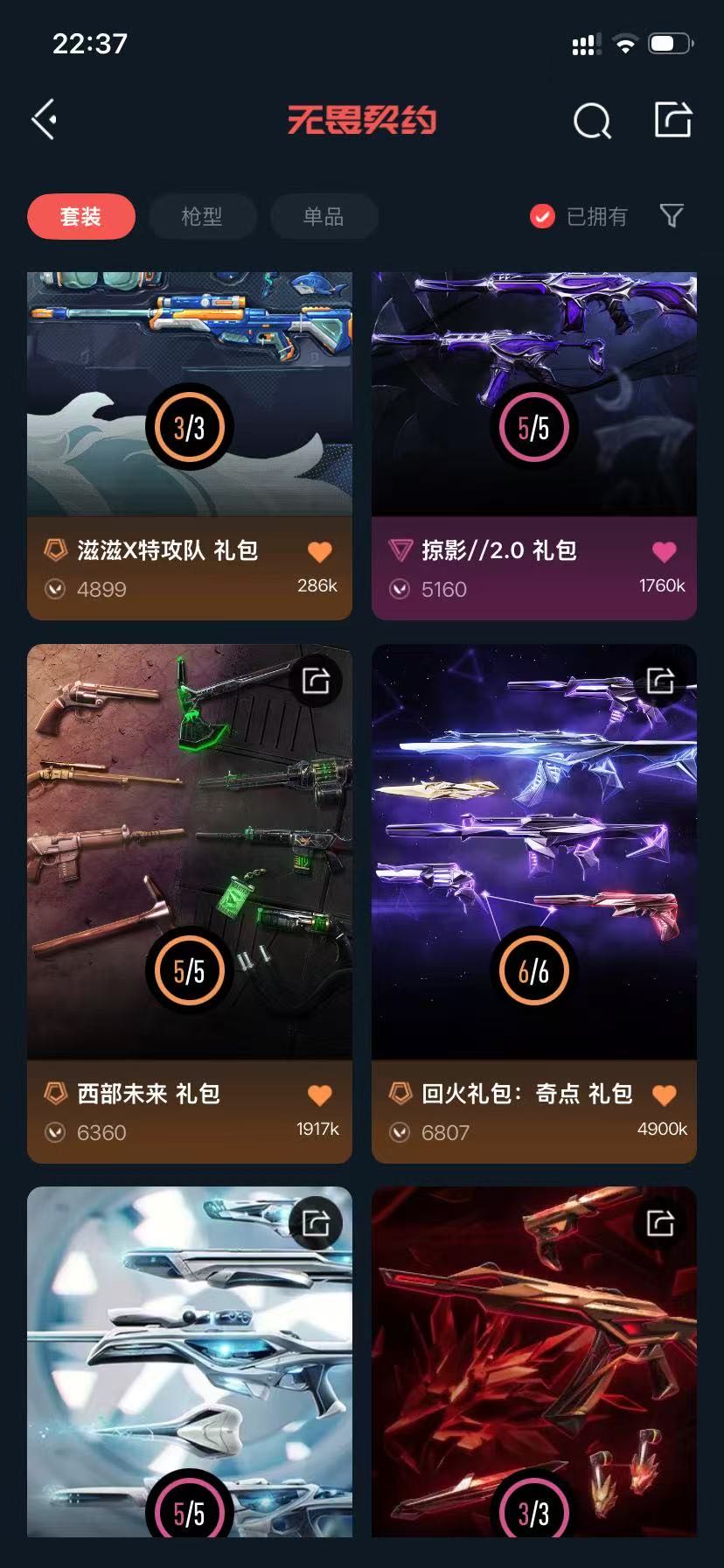Like the 滋滋X特攻队 礼包 bundle
Screen dimensions: 724x1568
320,551
